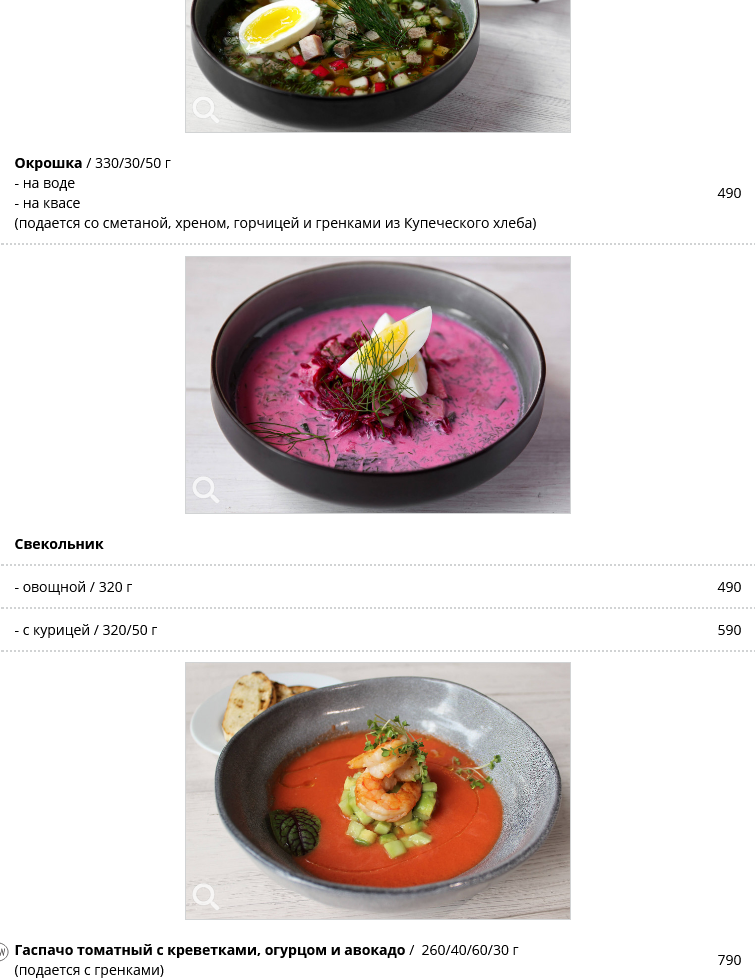Zoom in on the Свекольник photo
Image resolution: width=755 pixels, height=978 pixels.
[206, 490]
